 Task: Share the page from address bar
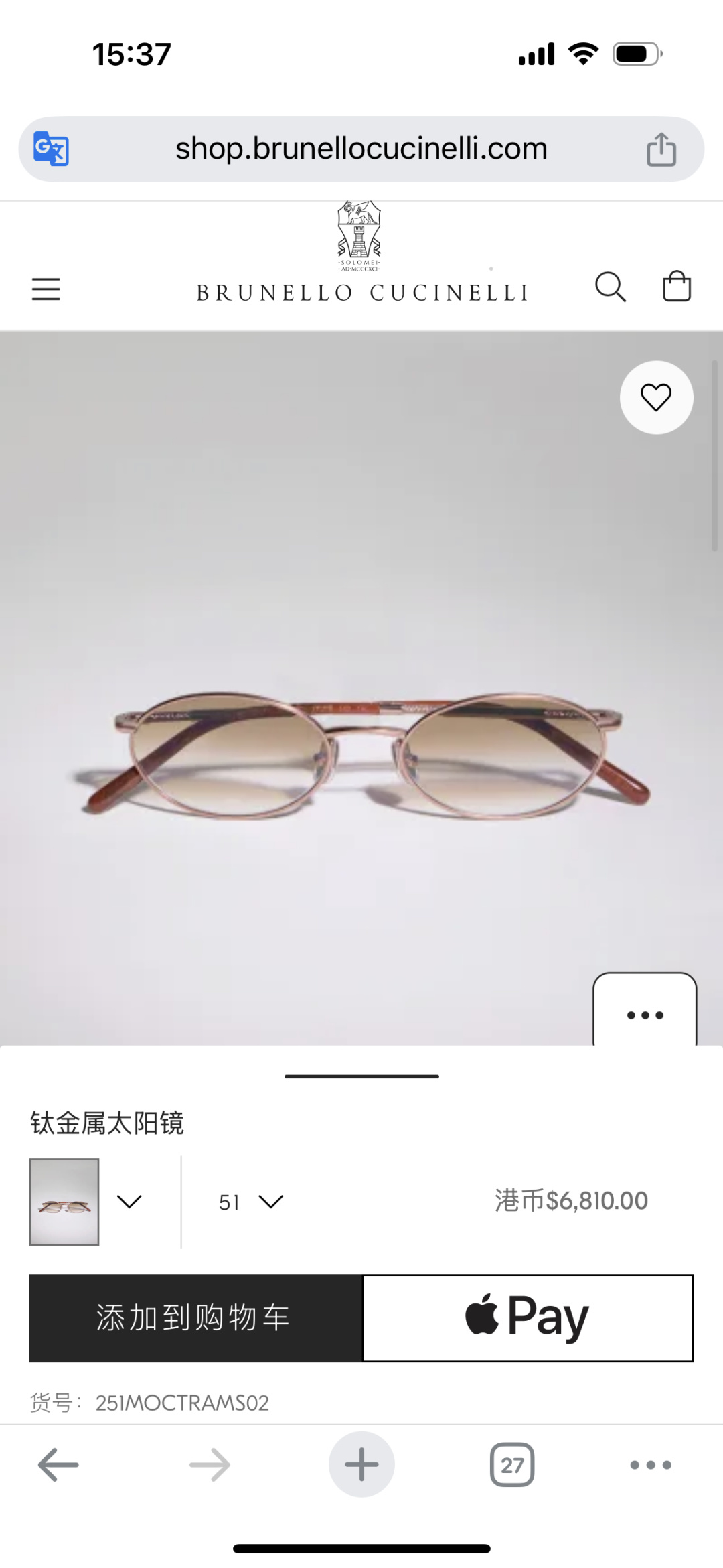(x=661, y=149)
